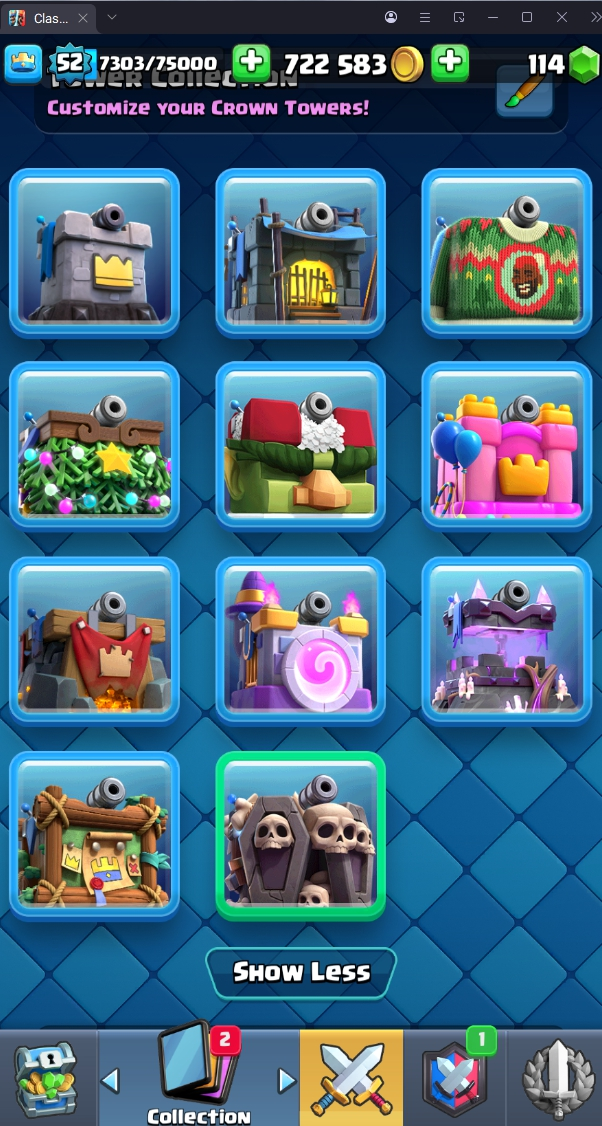The image size is (602, 1126).
Task: Open the paintbrush customize icon
Action: pos(524,90)
